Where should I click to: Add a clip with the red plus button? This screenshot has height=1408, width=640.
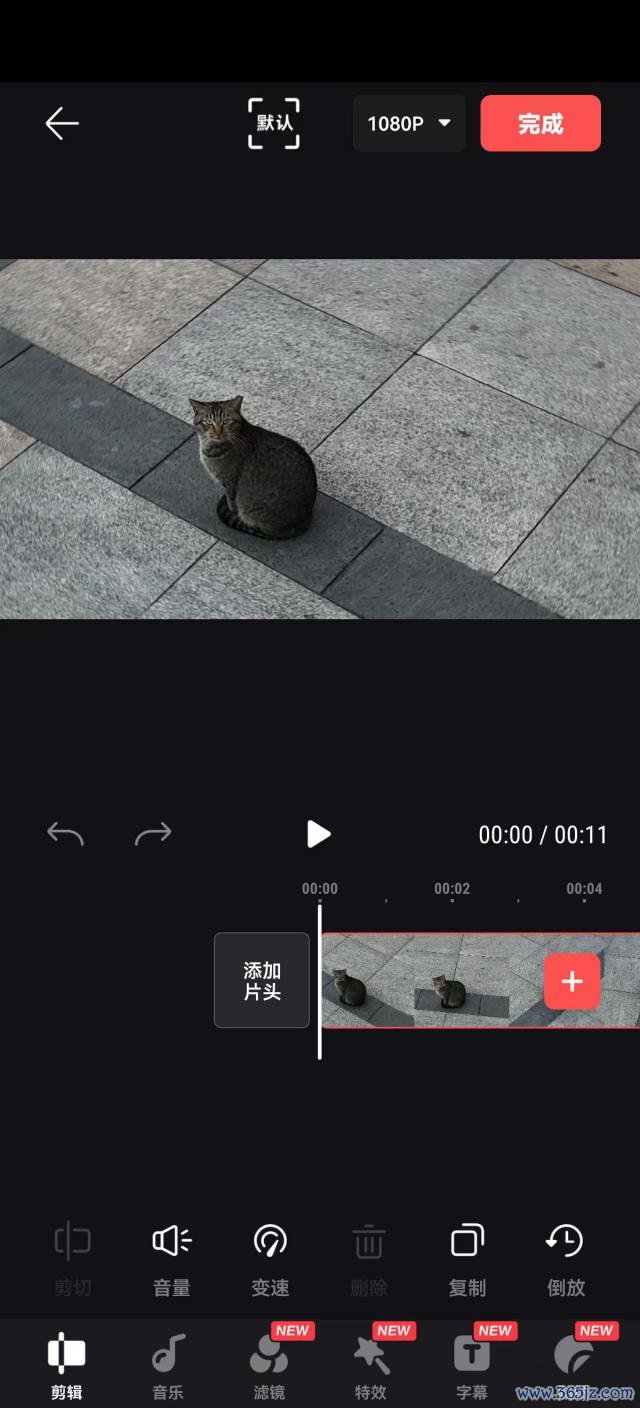[x=572, y=981]
